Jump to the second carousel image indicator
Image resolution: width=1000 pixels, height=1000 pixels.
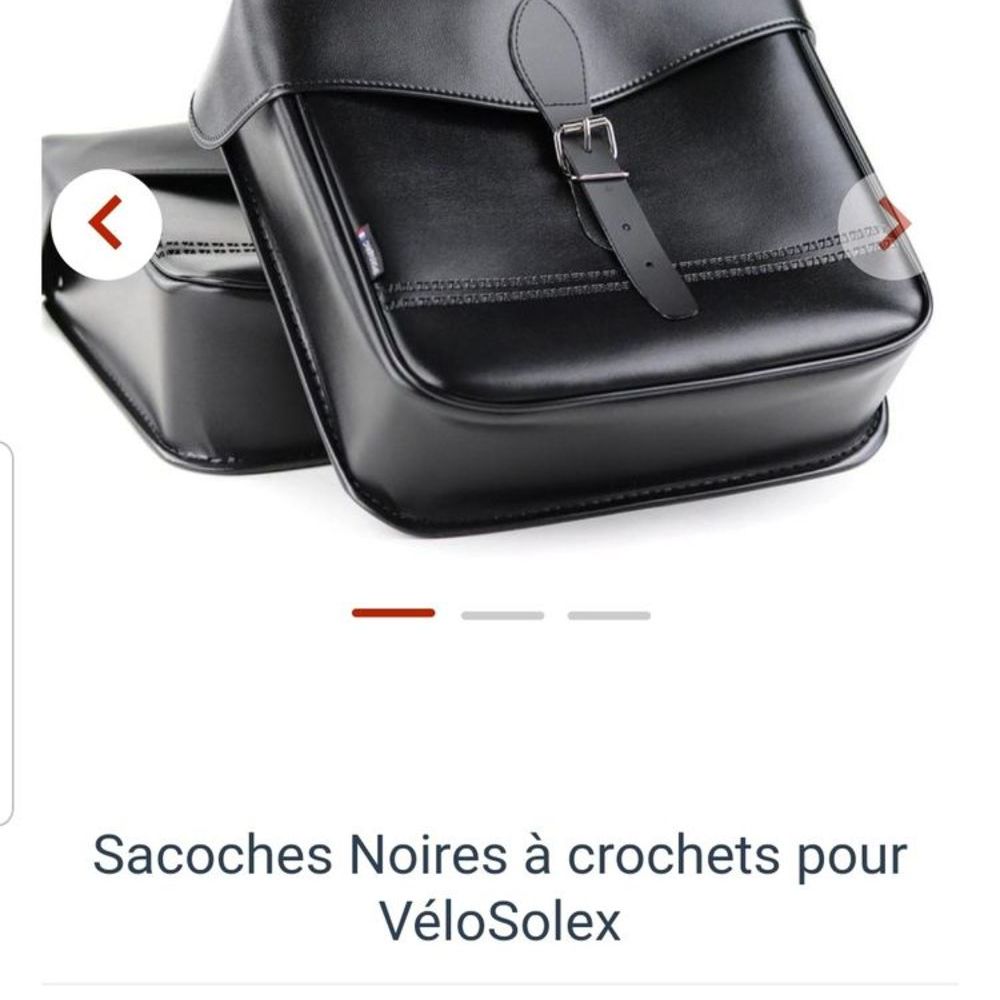click(x=502, y=615)
